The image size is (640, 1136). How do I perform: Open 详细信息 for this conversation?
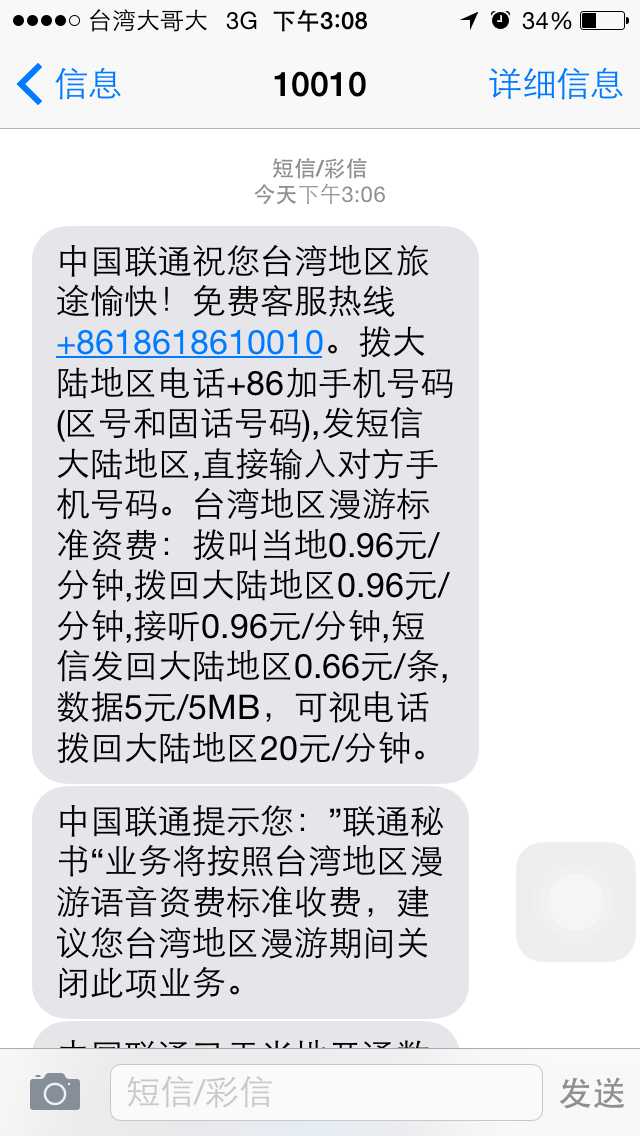click(x=556, y=84)
